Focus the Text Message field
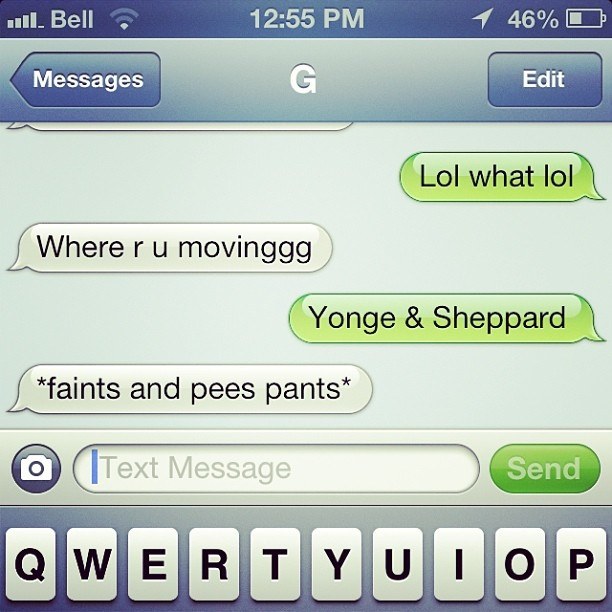Image resolution: width=612 pixels, height=612 pixels. click(x=277, y=468)
